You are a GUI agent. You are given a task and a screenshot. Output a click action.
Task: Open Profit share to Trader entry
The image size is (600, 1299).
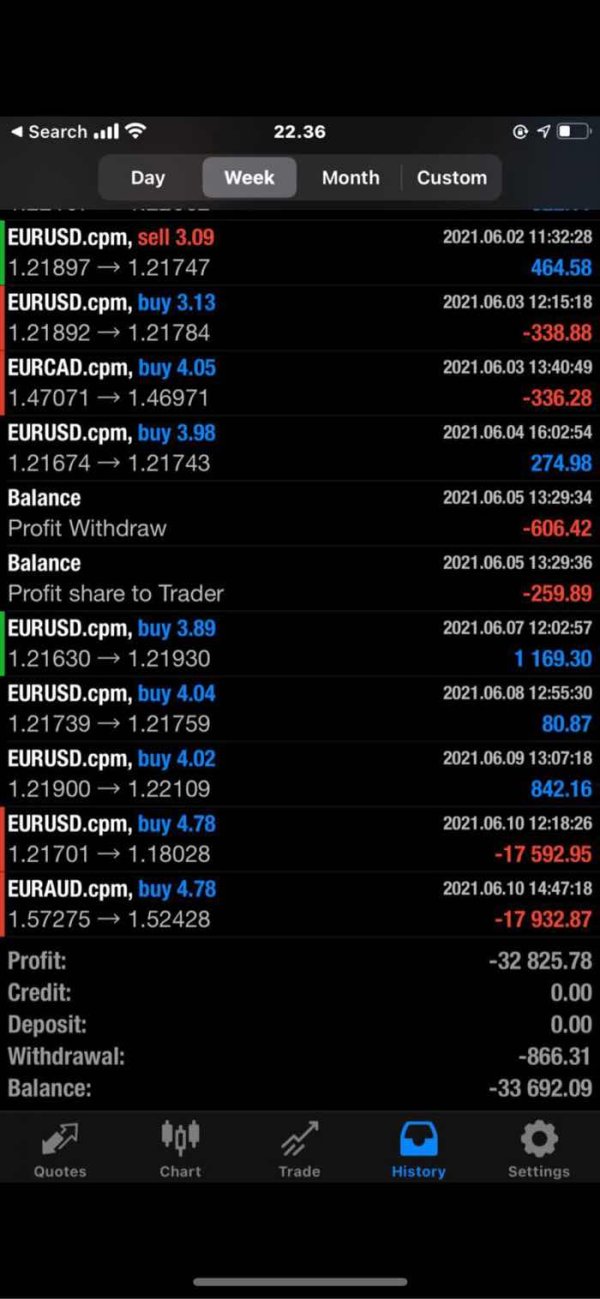300,578
